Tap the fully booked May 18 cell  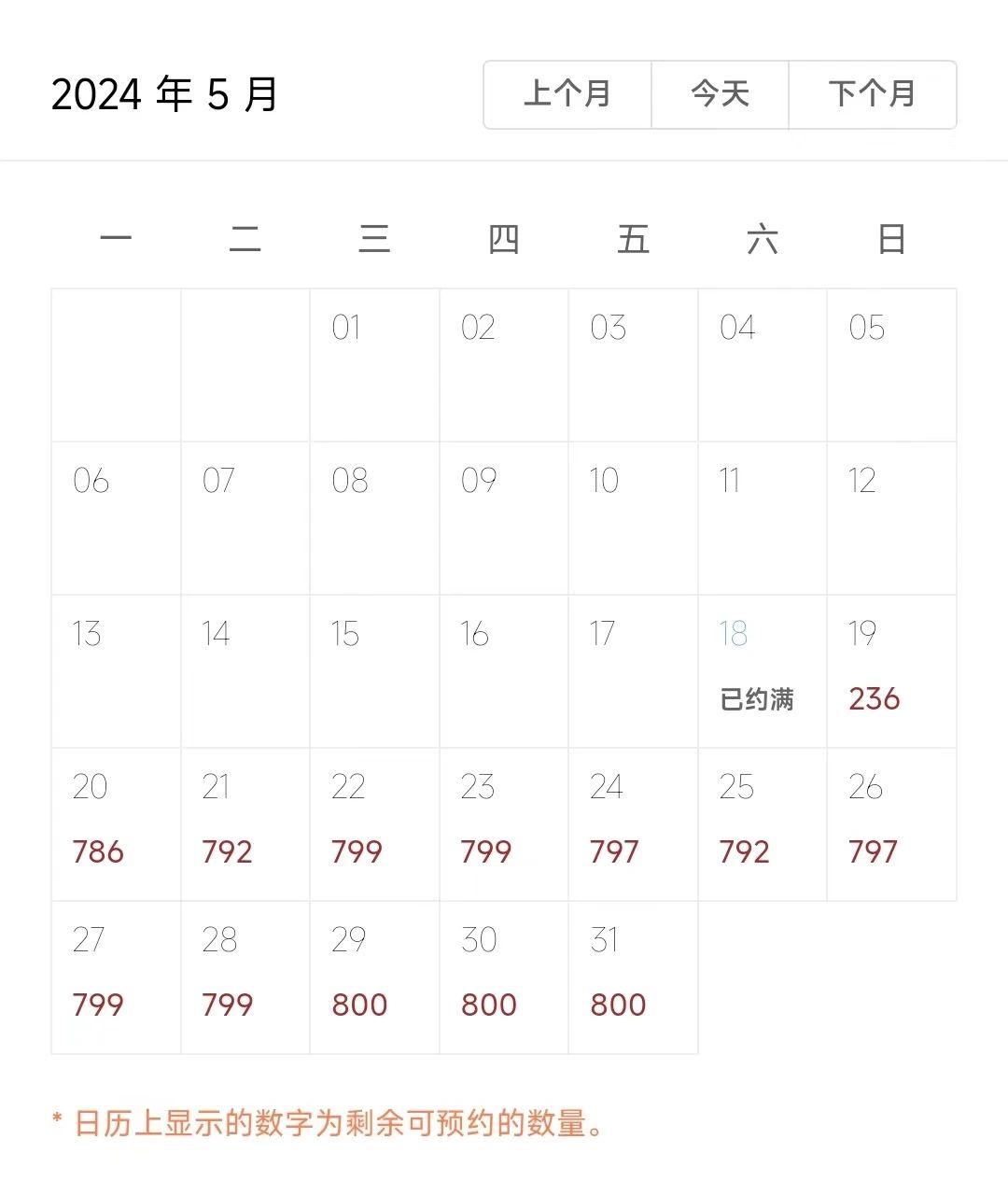tap(763, 671)
